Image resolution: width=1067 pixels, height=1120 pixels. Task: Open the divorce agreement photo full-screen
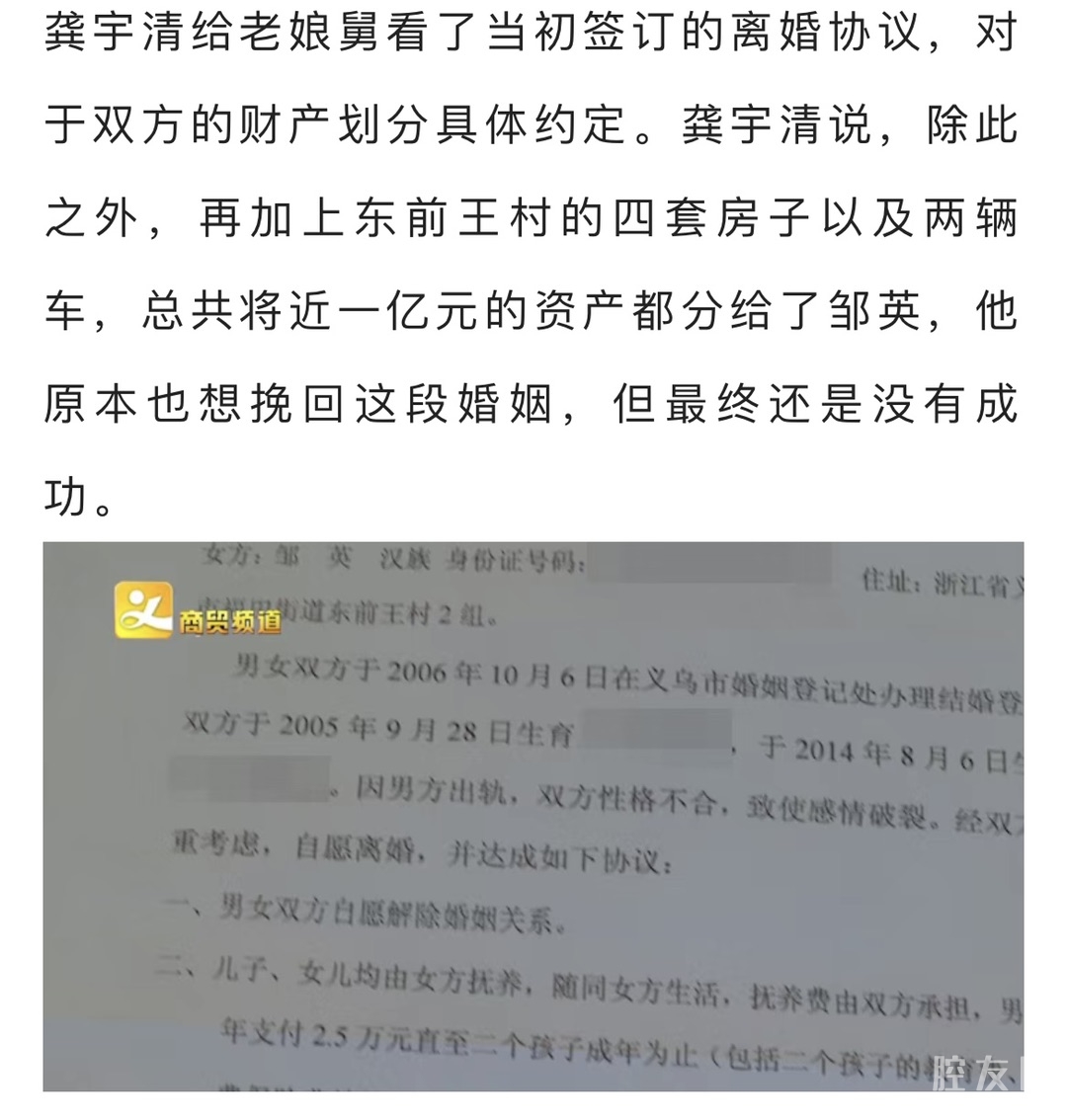coord(533,816)
